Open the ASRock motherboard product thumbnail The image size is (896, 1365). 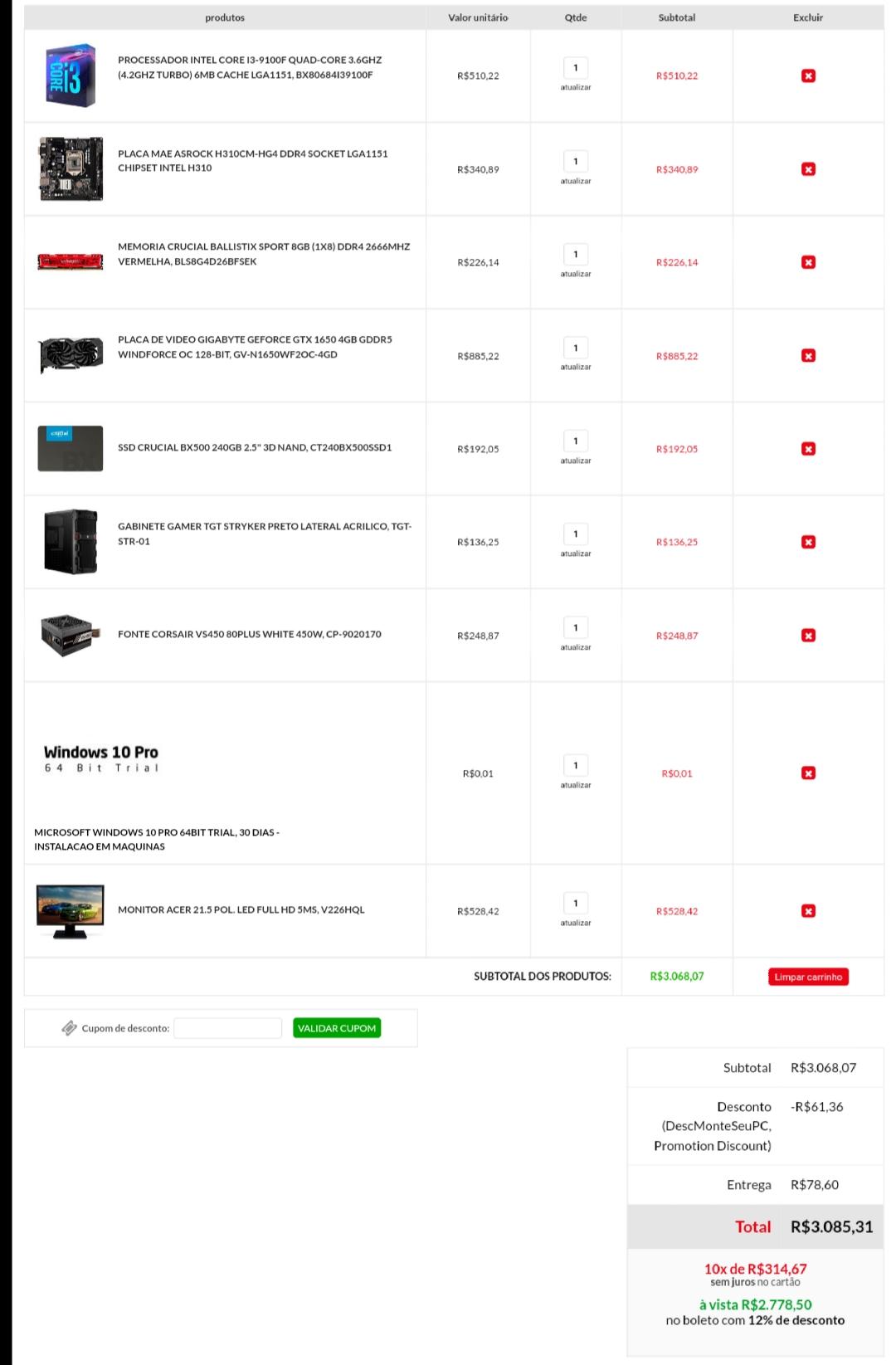pyautogui.click(x=71, y=169)
